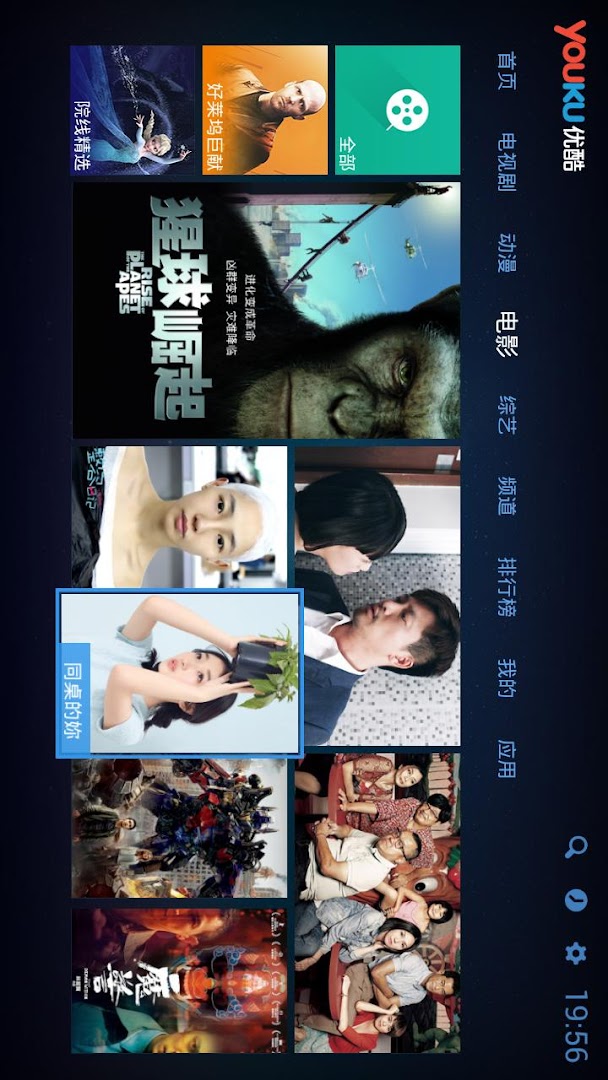Image resolution: width=608 pixels, height=1080 pixels.
Task: Go to the 频道 tab
Action: tap(507, 494)
